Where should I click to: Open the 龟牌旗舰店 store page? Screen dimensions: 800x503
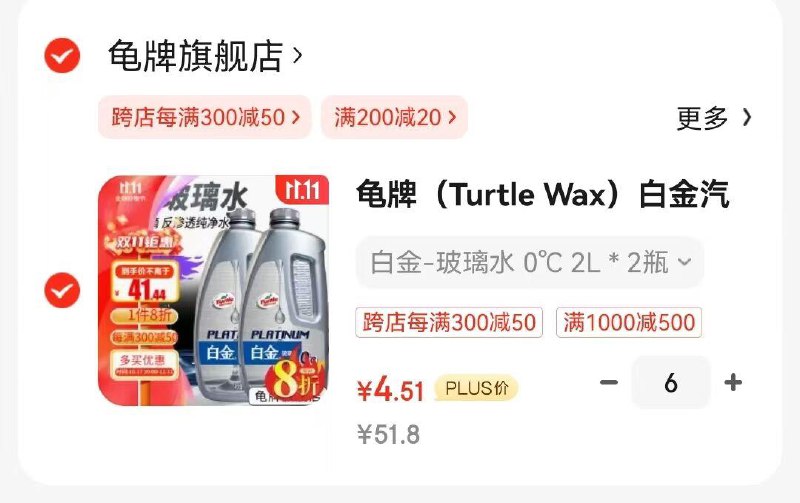[205, 55]
